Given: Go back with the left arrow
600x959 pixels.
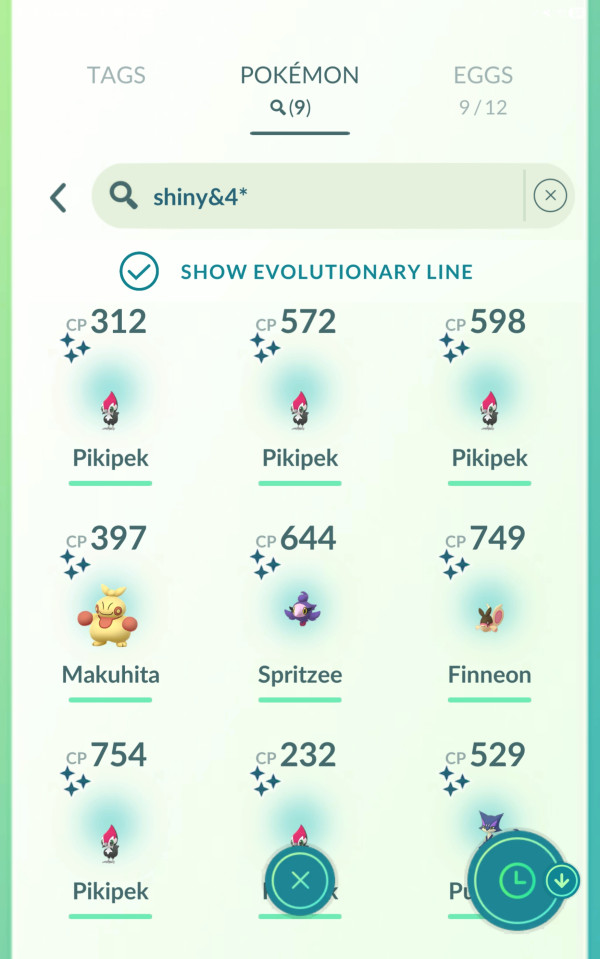Looking at the screenshot, I should [x=58, y=197].
